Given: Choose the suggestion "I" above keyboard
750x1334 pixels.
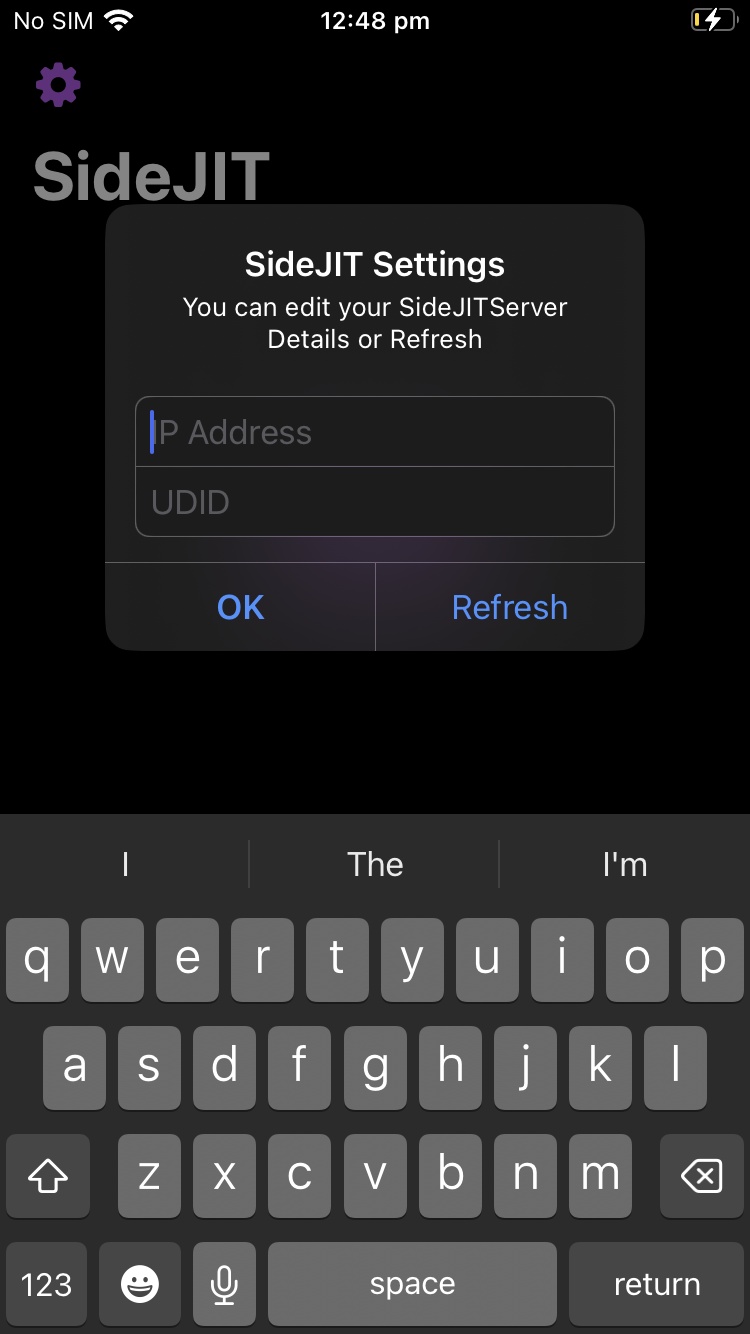Looking at the screenshot, I should pyautogui.click(x=124, y=863).
